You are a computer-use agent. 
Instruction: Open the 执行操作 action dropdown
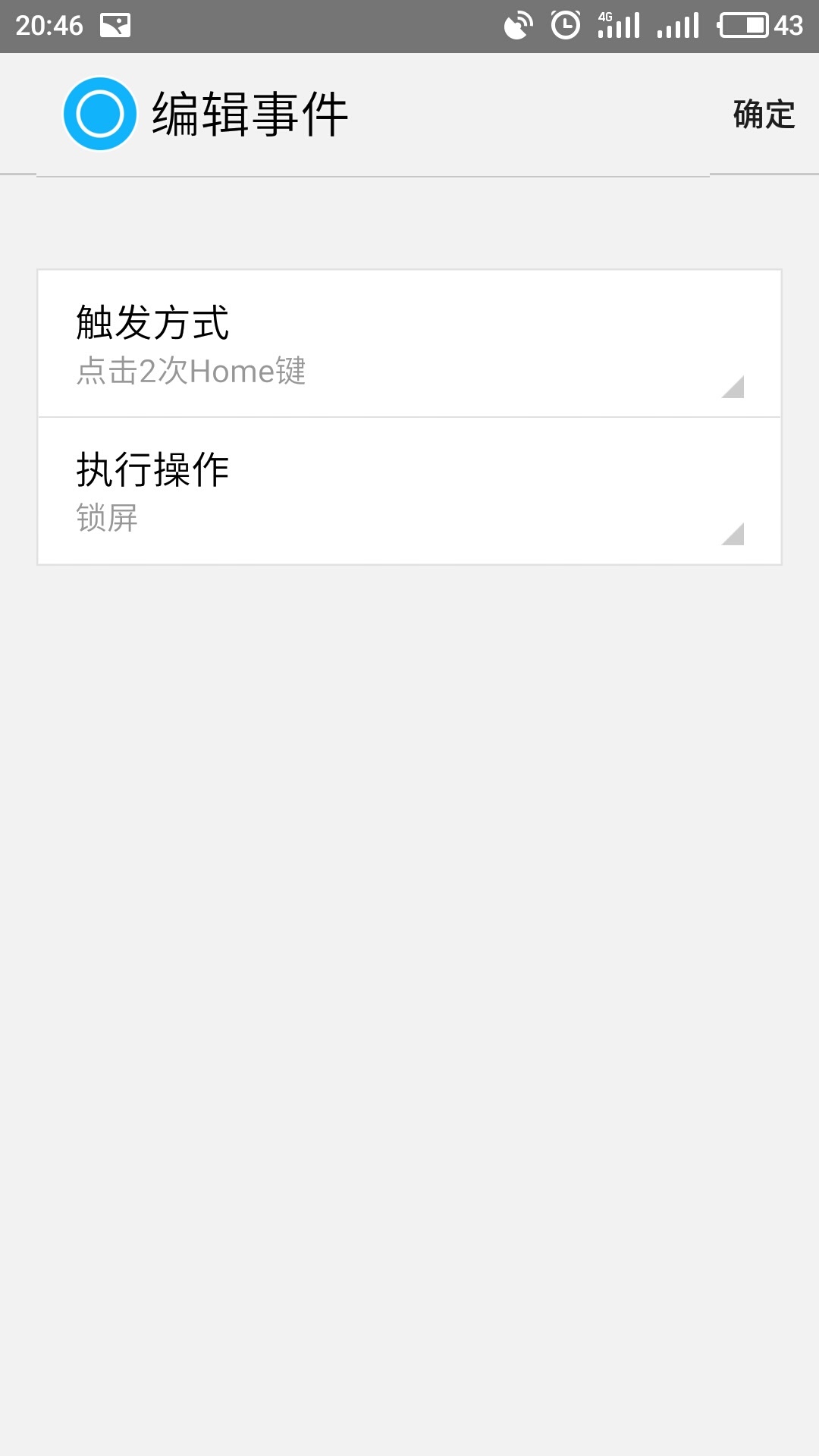point(409,491)
